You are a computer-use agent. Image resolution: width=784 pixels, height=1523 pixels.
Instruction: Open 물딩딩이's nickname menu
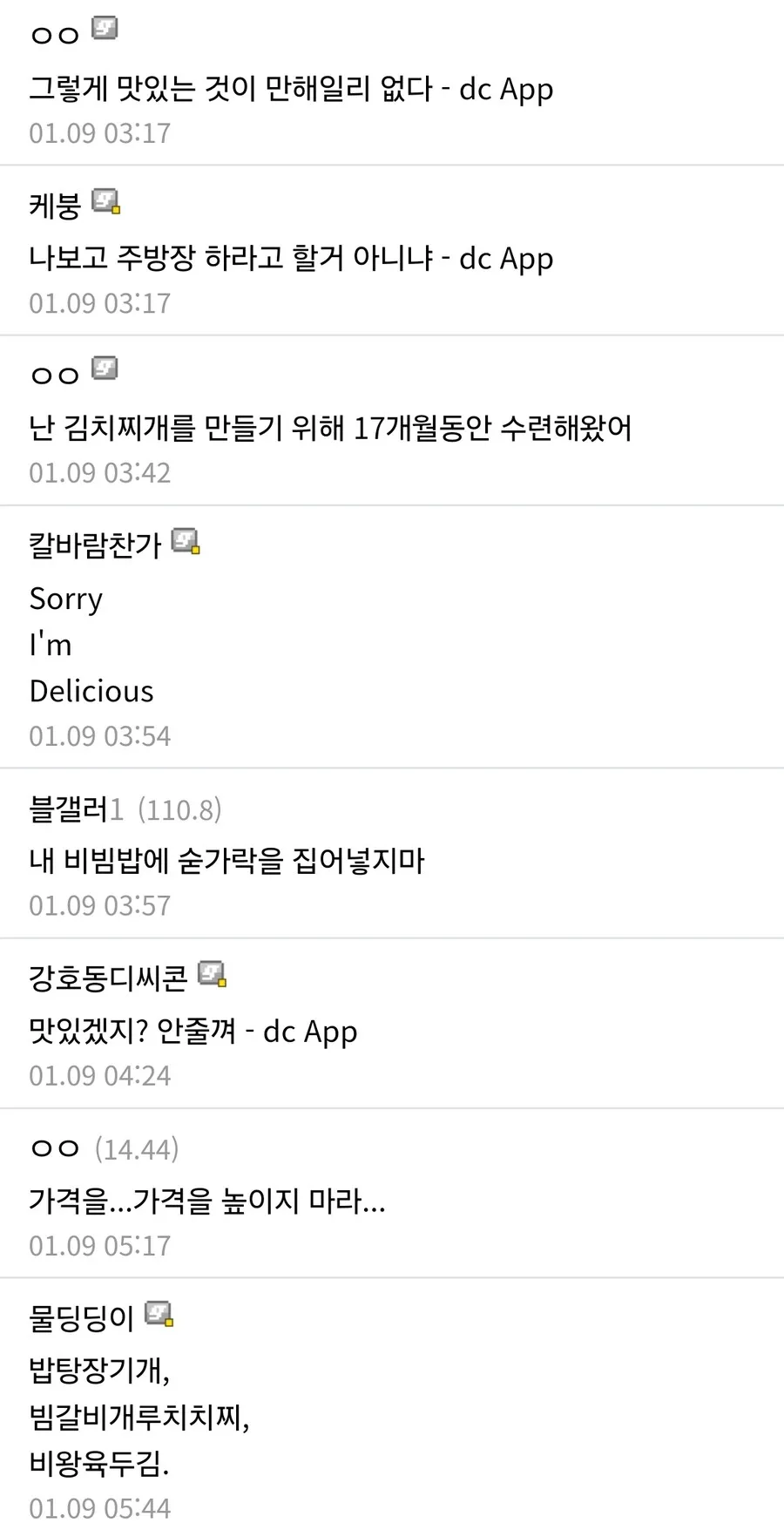81,1317
